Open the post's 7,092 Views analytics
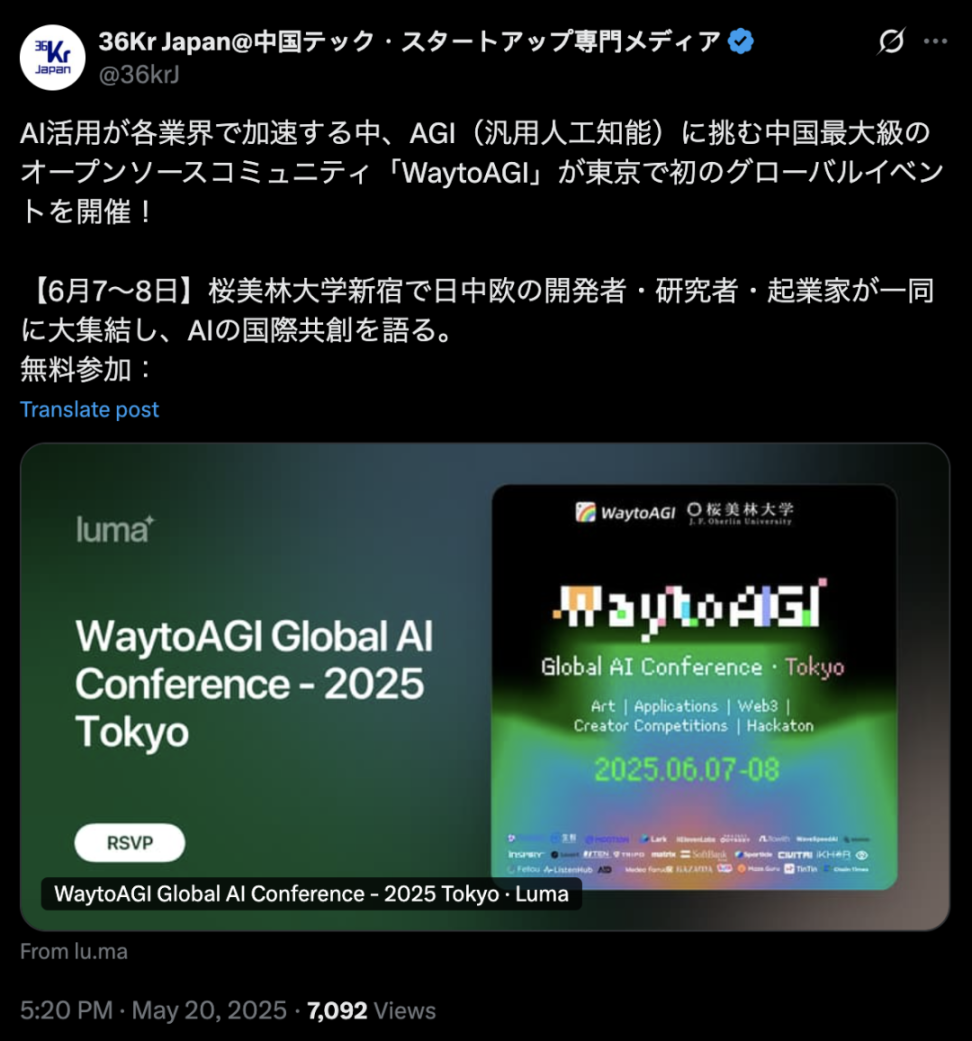 371,1010
